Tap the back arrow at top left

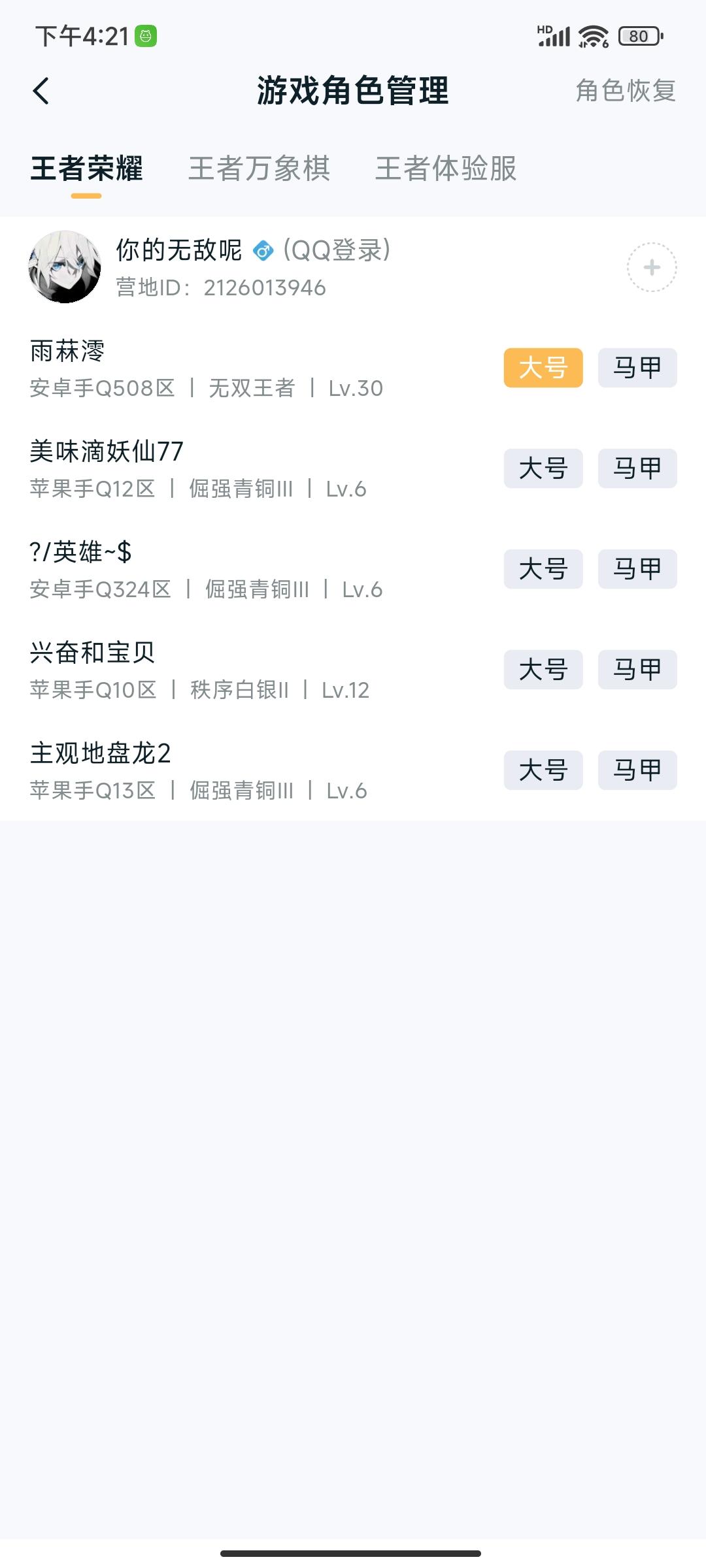(x=41, y=91)
